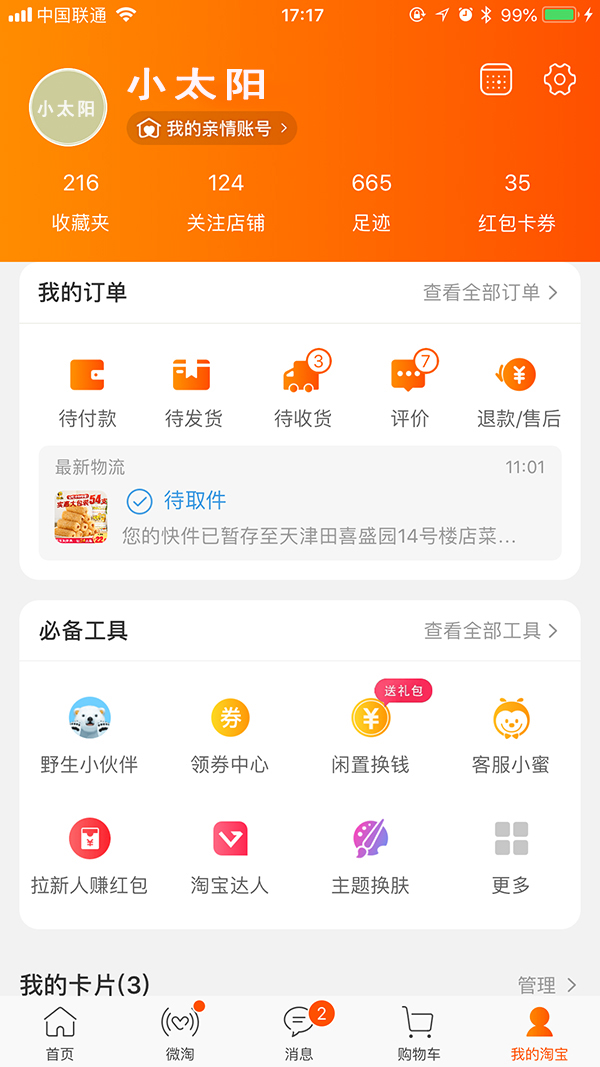Tap 查看全部订单 to see all orders
The width and height of the screenshot is (600, 1067).
[490, 292]
